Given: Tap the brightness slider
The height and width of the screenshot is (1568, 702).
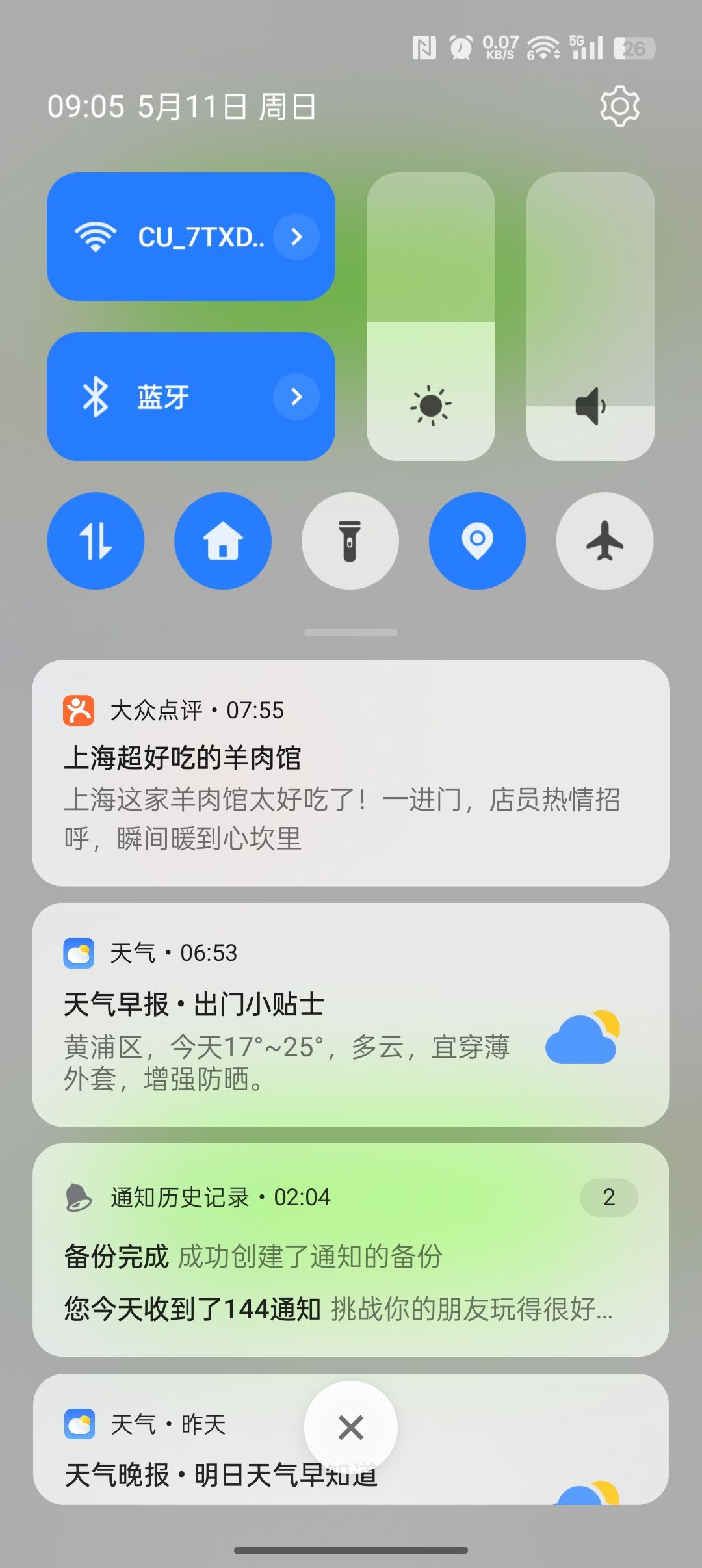Looking at the screenshot, I should click(430, 317).
